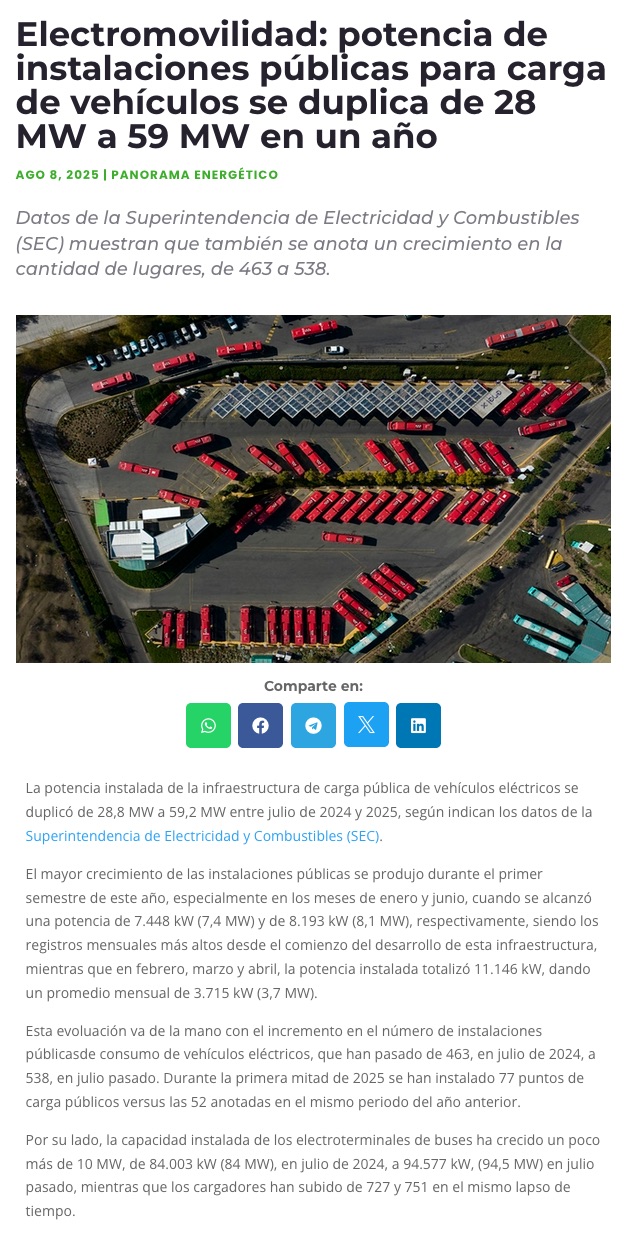Screen dimensions: 629x1234
Task: Share the article on LinkedIn
Action: [418, 726]
